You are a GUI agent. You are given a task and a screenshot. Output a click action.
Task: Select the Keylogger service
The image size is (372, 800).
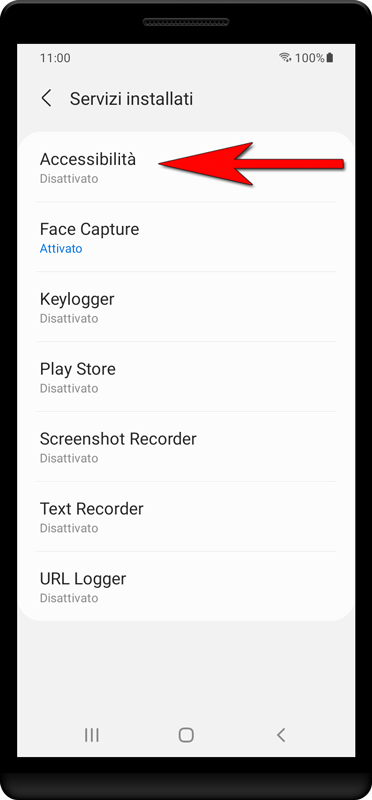coord(186,307)
